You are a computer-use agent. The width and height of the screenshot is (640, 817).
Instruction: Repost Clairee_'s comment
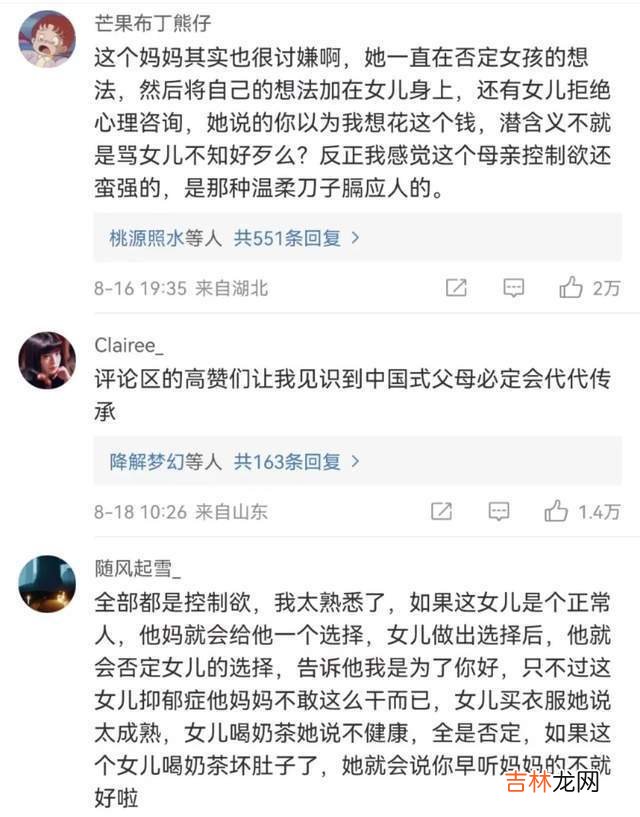tap(441, 511)
